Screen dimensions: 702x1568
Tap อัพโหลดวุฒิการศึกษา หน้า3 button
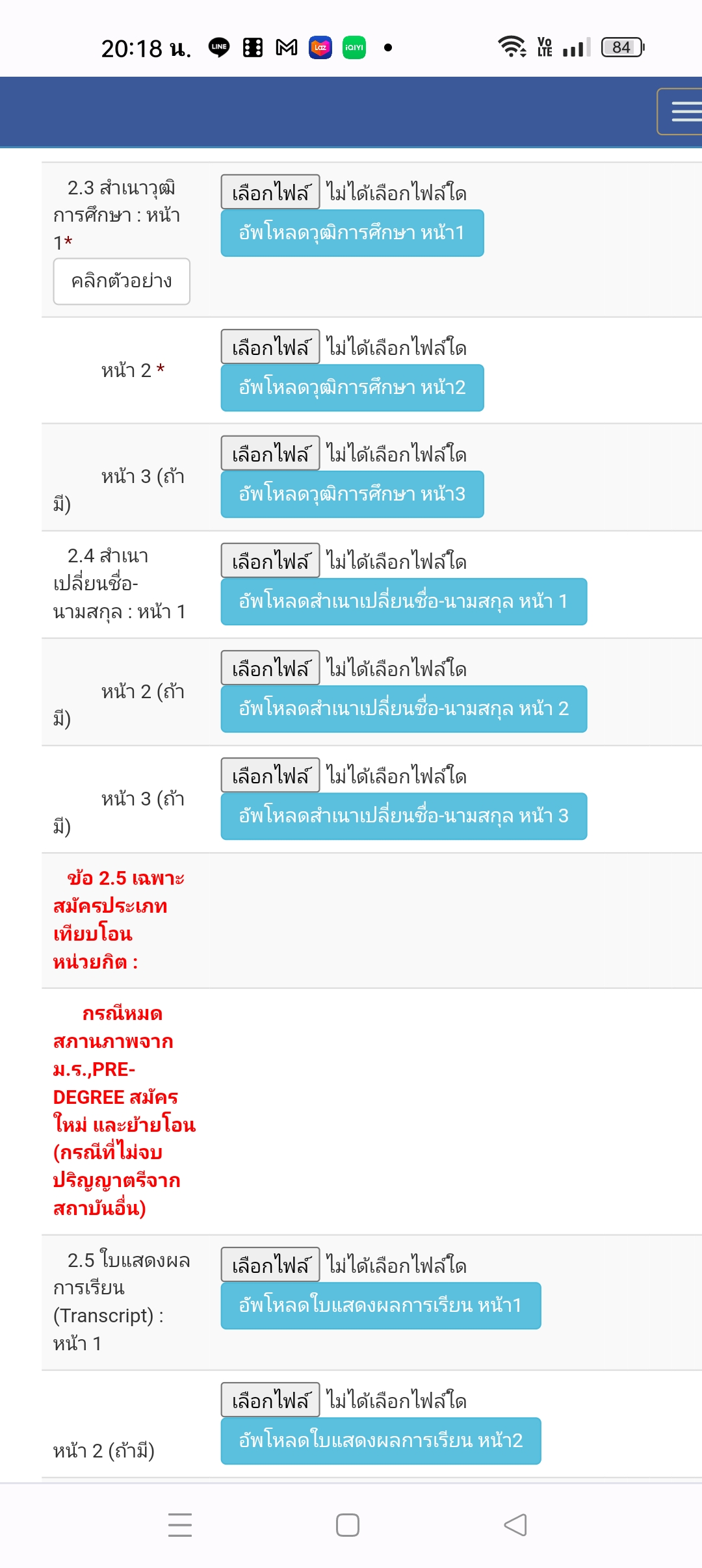(x=352, y=494)
